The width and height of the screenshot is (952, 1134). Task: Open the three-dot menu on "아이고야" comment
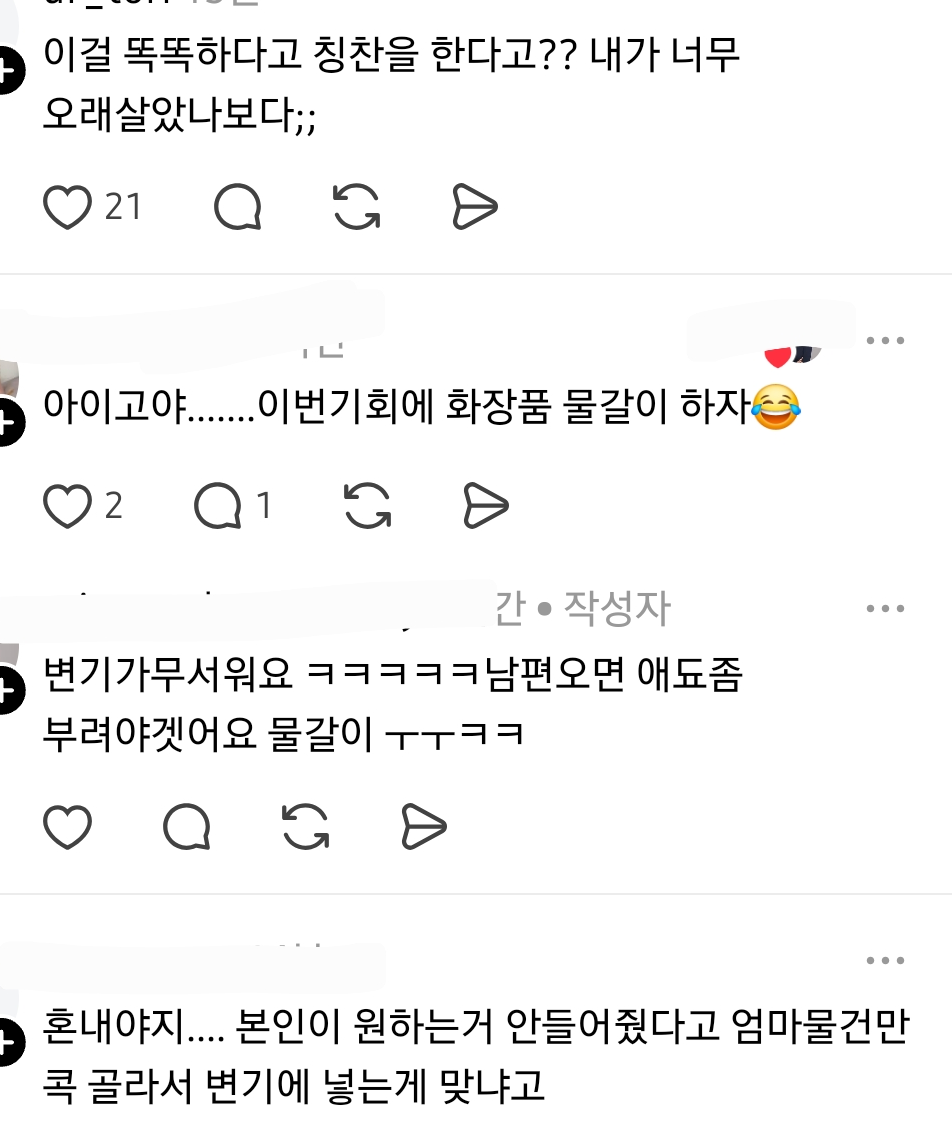pyautogui.click(x=886, y=340)
